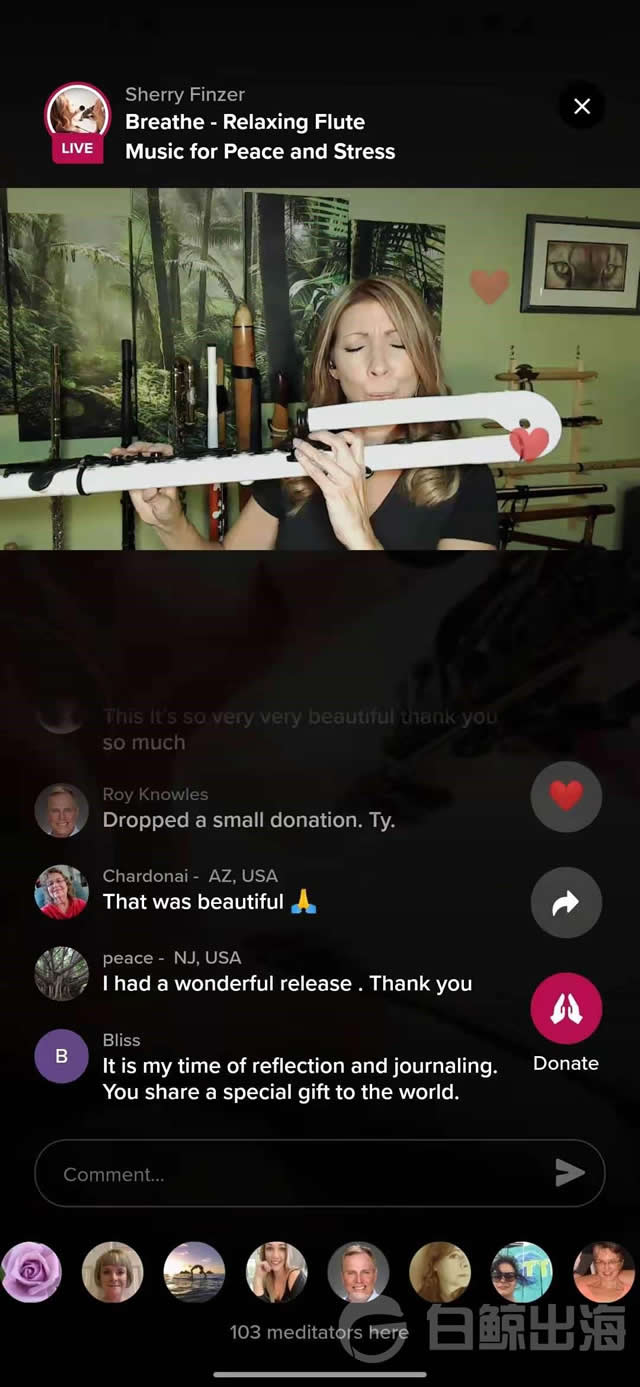Open Chardonai's profile avatar
The height and width of the screenshot is (1387, 640).
point(62,891)
